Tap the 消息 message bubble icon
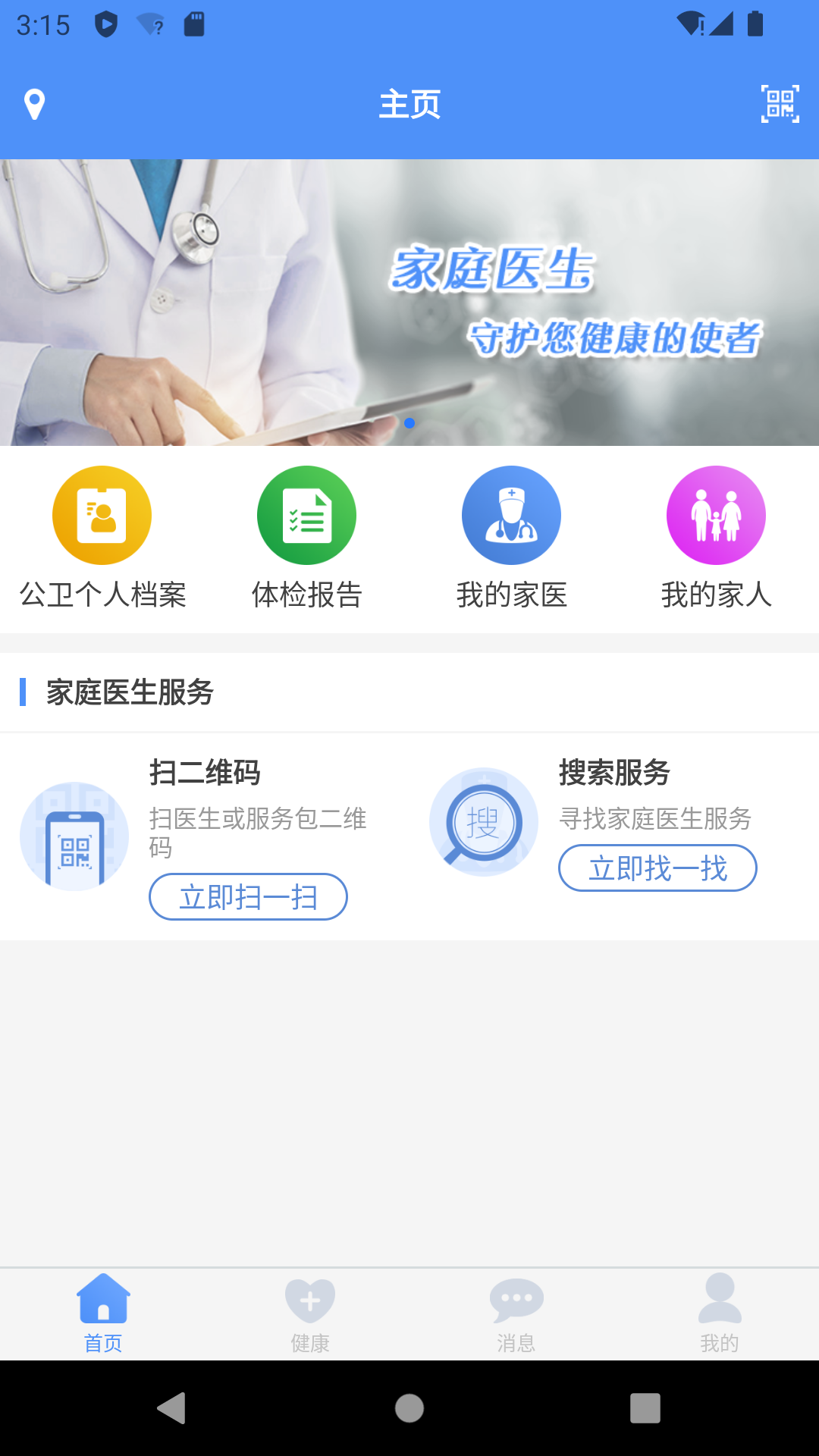The width and height of the screenshot is (819, 1456). click(515, 1299)
